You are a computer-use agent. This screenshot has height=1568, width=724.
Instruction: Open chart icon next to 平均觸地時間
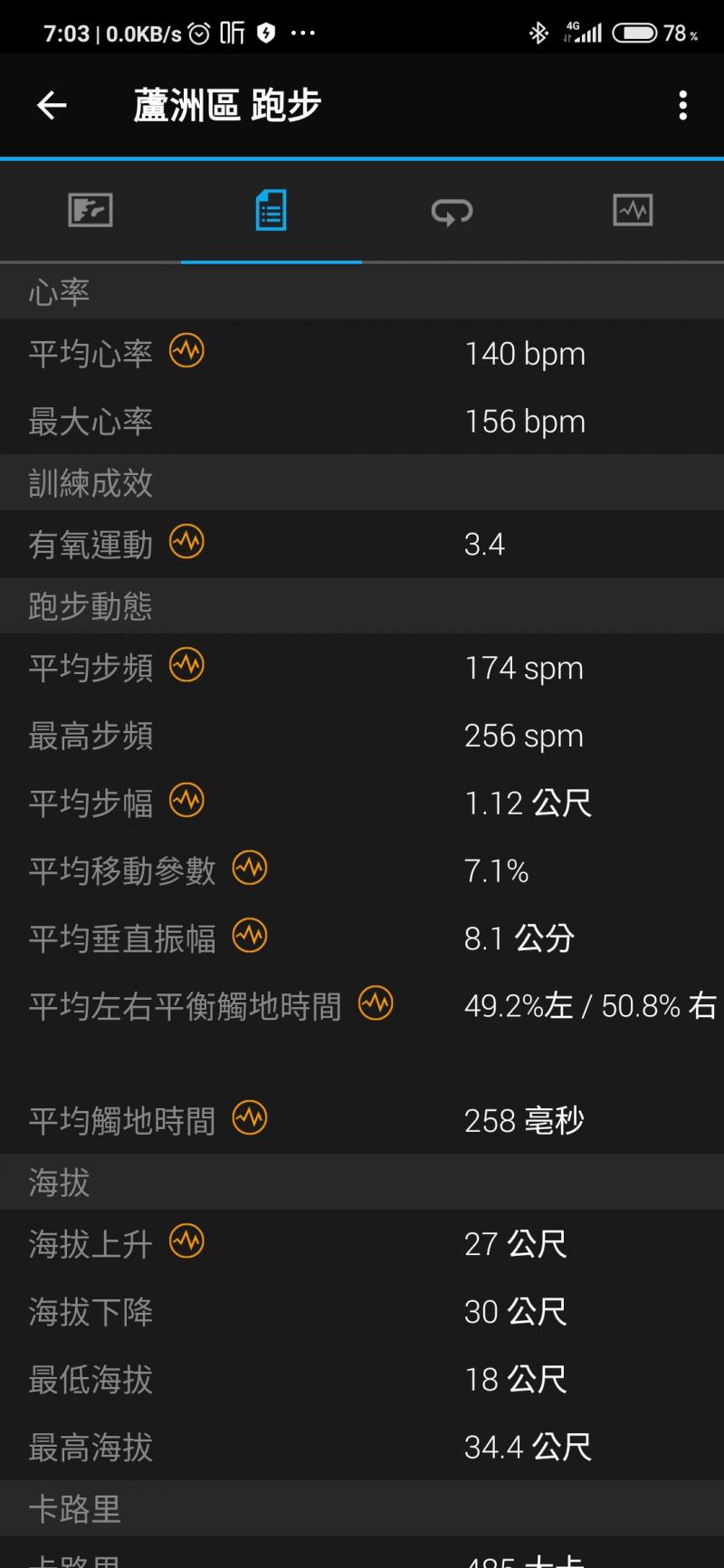click(x=250, y=1118)
